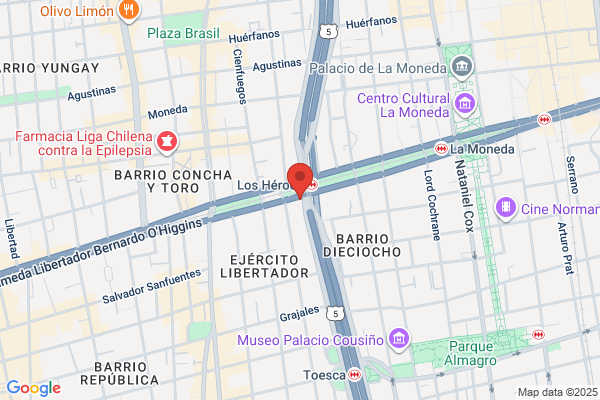Select the Centro Cultural La Moneda marker
Image resolution: width=600 pixels, height=400 pixels.
[x=465, y=104]
